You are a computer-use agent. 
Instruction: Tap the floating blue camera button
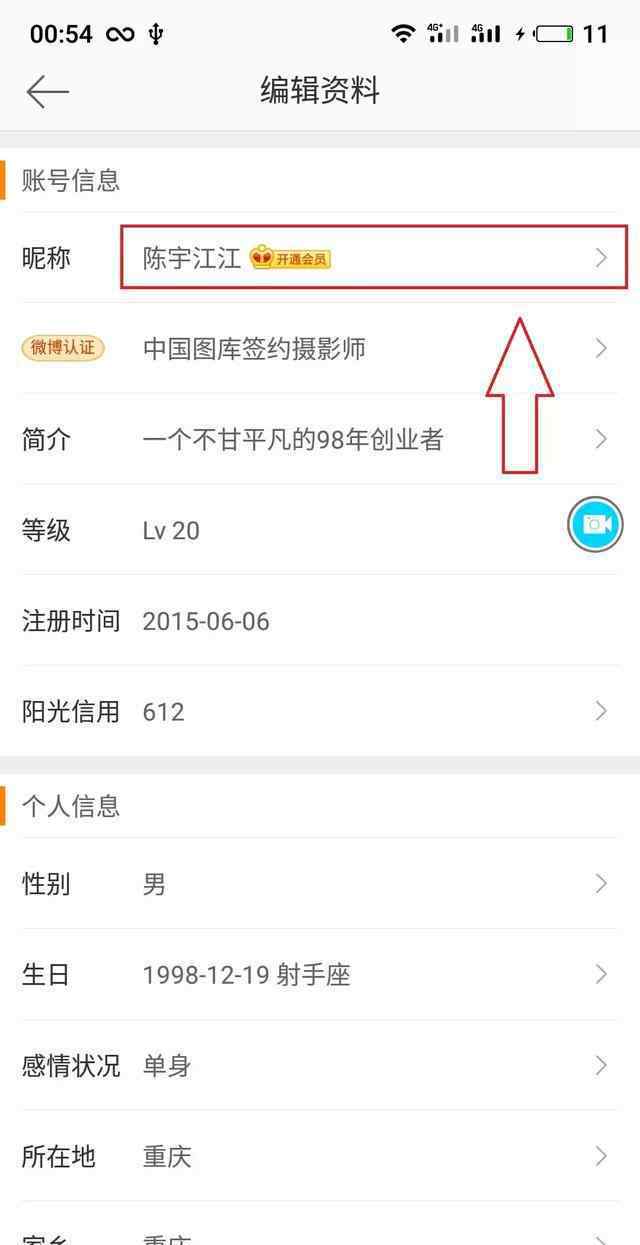[x=595, y=524]
